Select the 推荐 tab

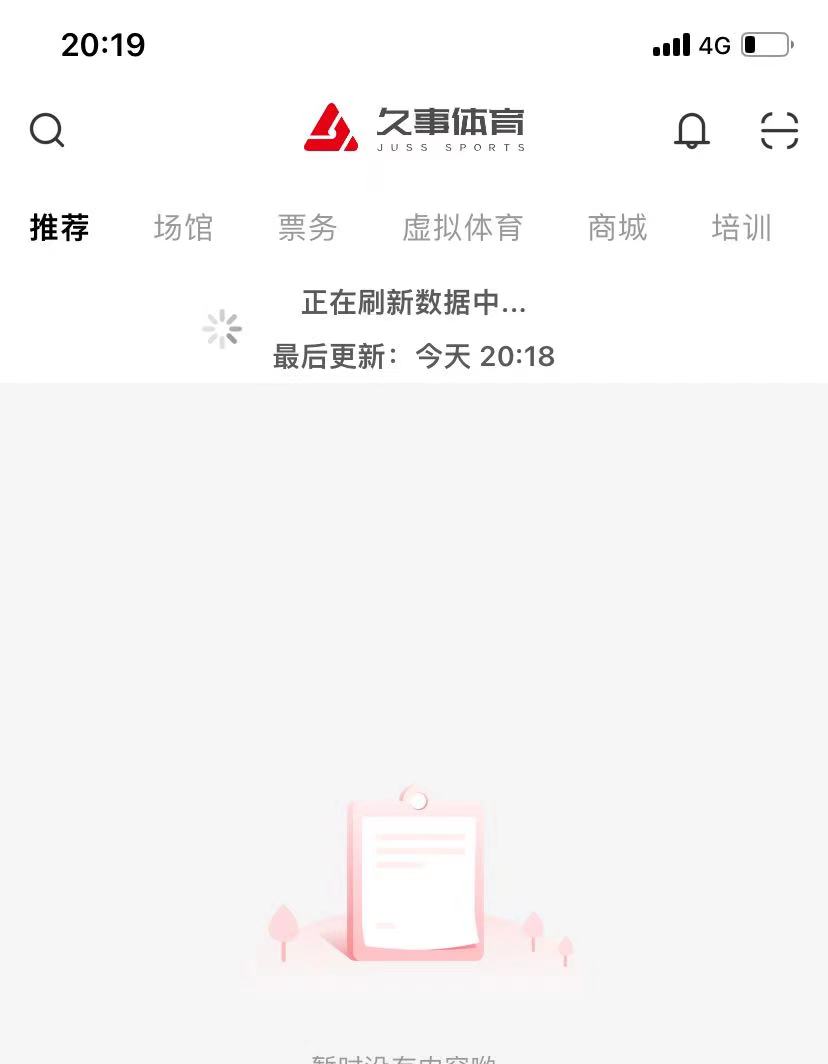tap(60, 228)
